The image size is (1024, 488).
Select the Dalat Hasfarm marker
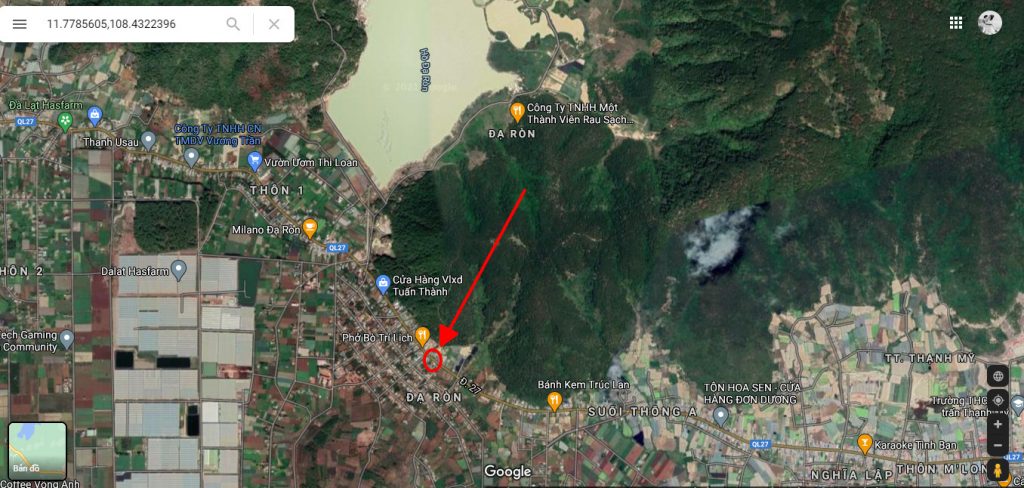[x=179, y=270]
